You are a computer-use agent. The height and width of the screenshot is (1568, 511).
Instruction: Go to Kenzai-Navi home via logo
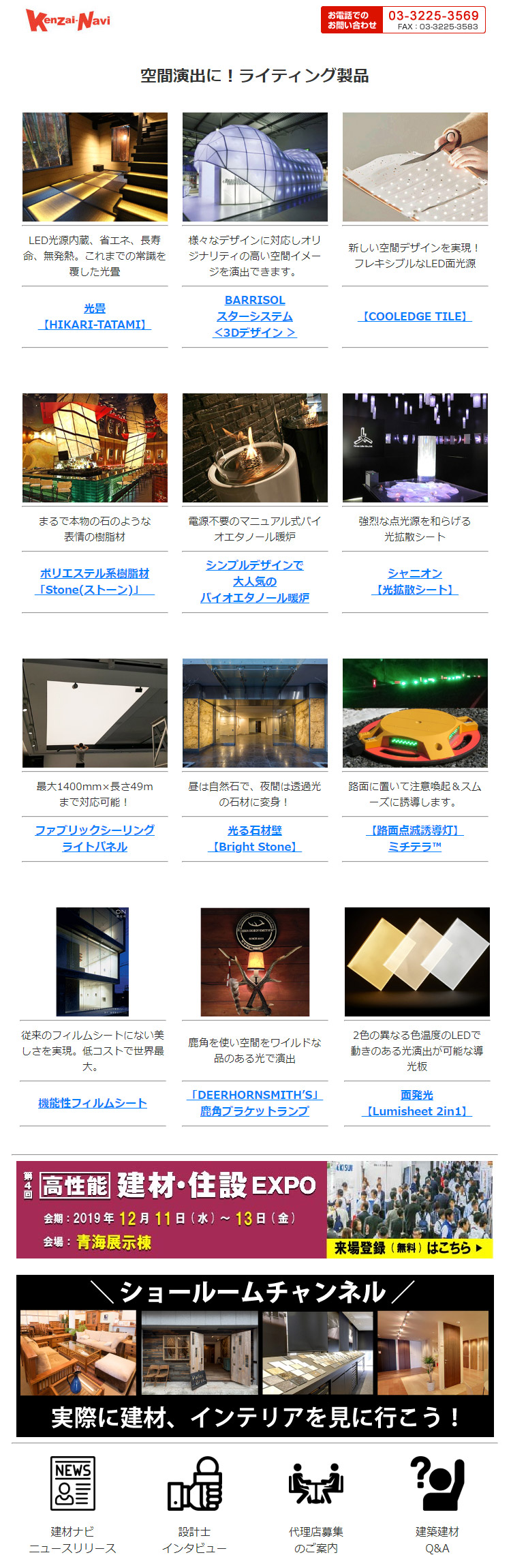click(68, 20)
